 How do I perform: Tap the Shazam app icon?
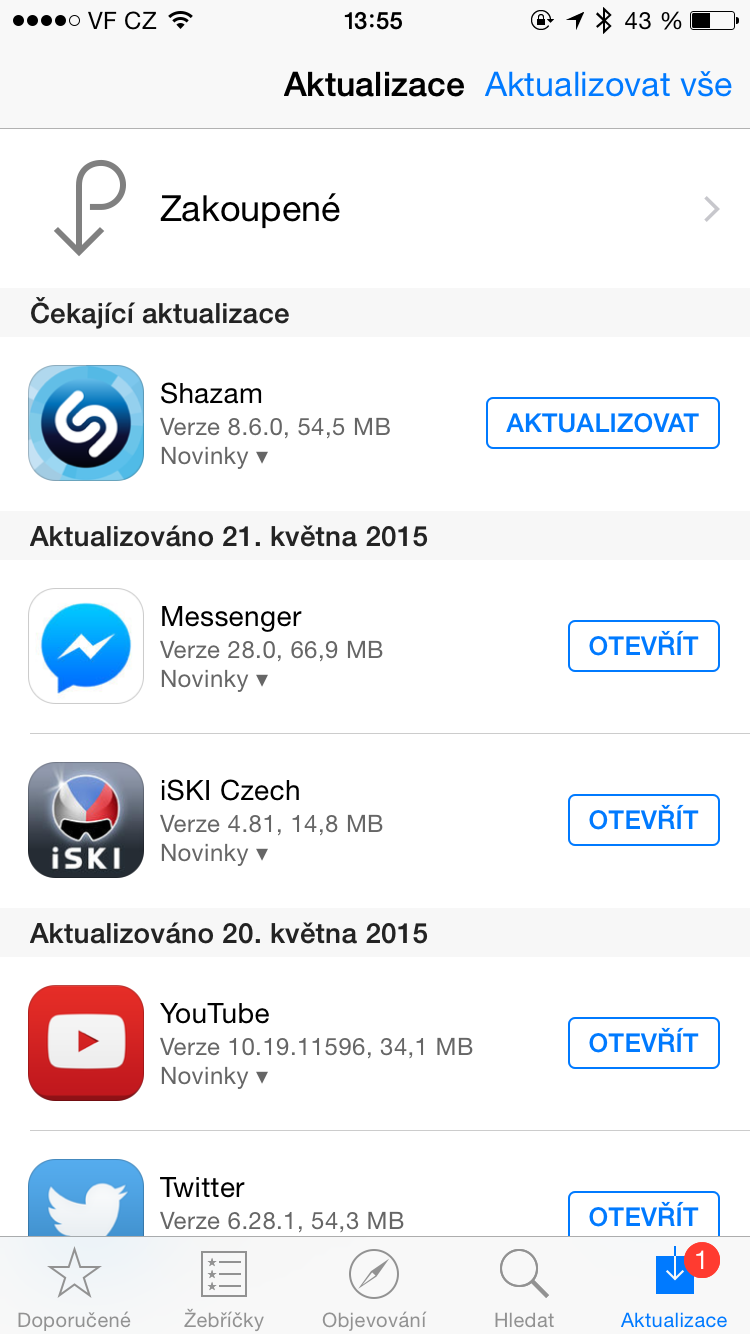point(86,423)
